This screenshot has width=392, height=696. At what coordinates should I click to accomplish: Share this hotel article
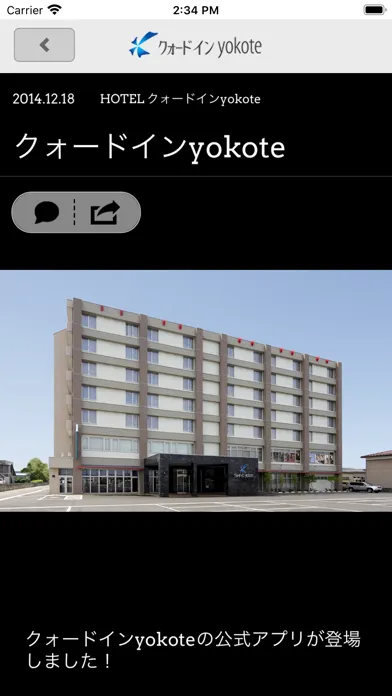105,213
